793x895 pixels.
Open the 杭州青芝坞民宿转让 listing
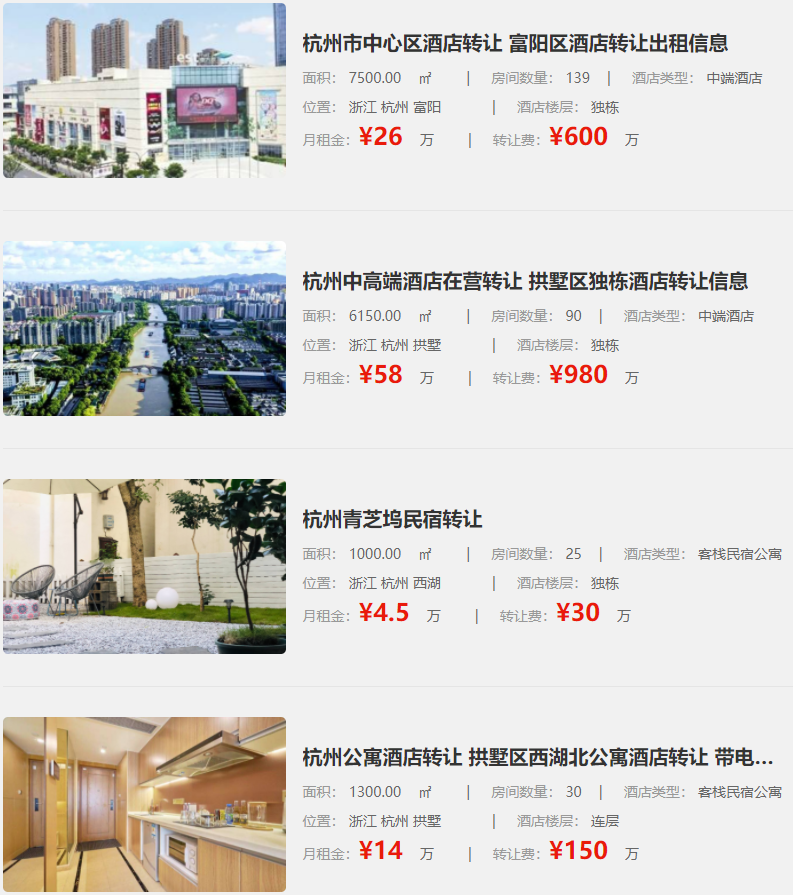392,519
